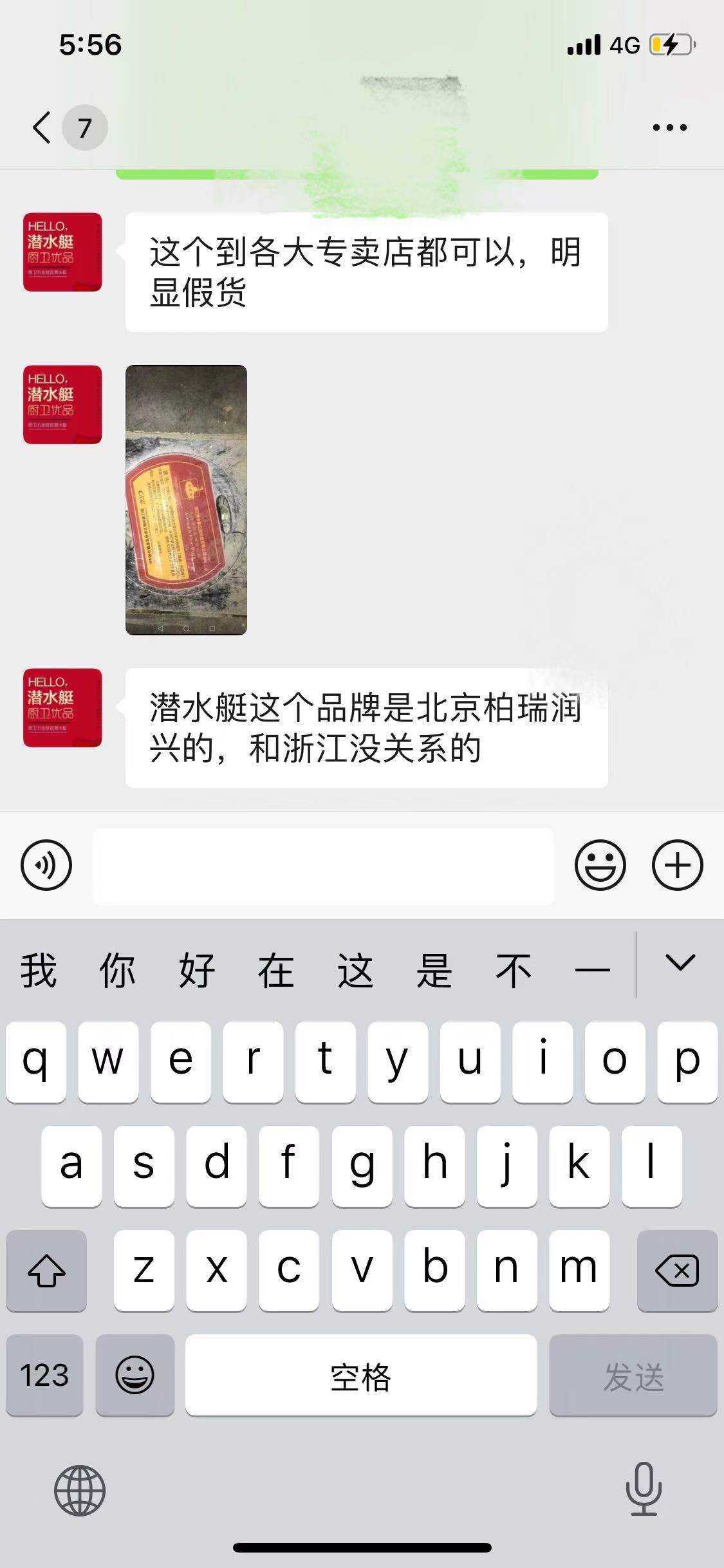Expand the candidate word list

click(x=680, y=963)
